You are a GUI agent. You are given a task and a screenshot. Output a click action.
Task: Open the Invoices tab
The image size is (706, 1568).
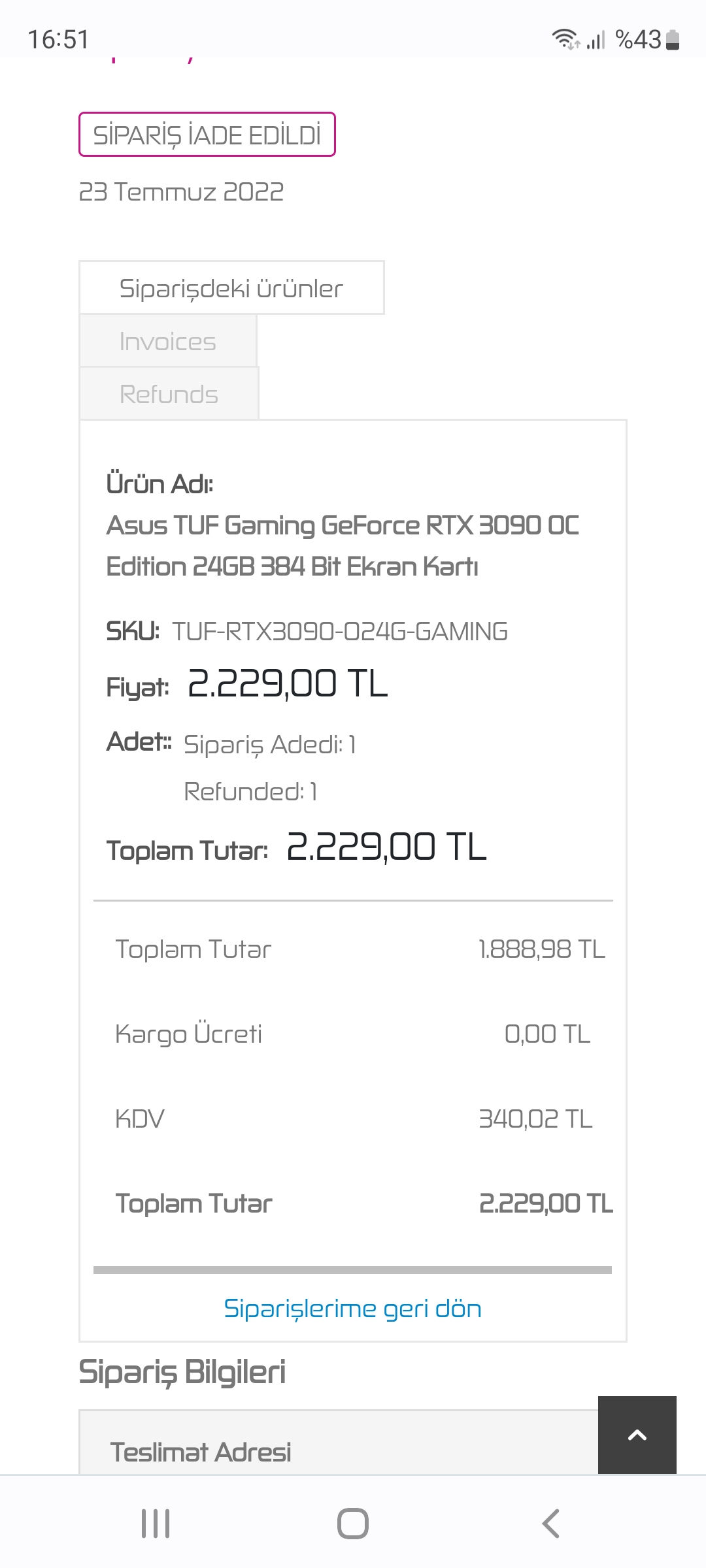tap(168, 341)
